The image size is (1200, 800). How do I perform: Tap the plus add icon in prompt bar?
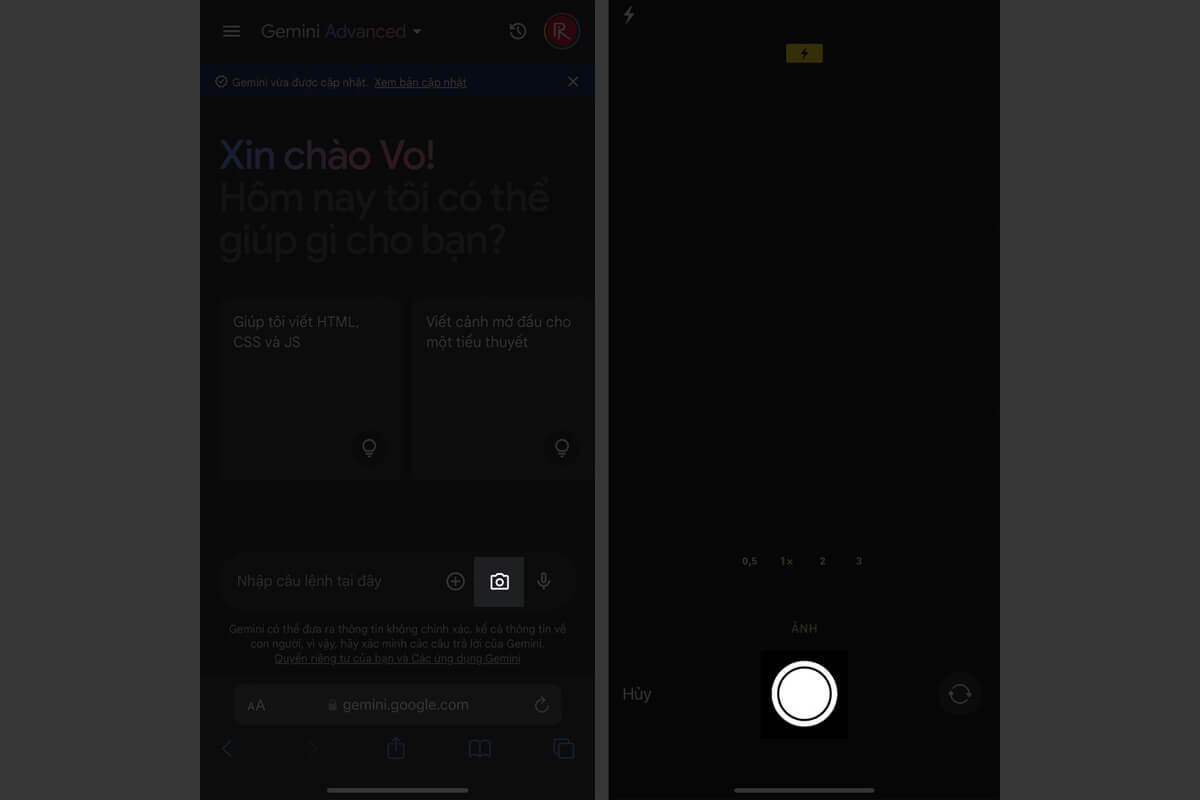[x=455, y=581]
